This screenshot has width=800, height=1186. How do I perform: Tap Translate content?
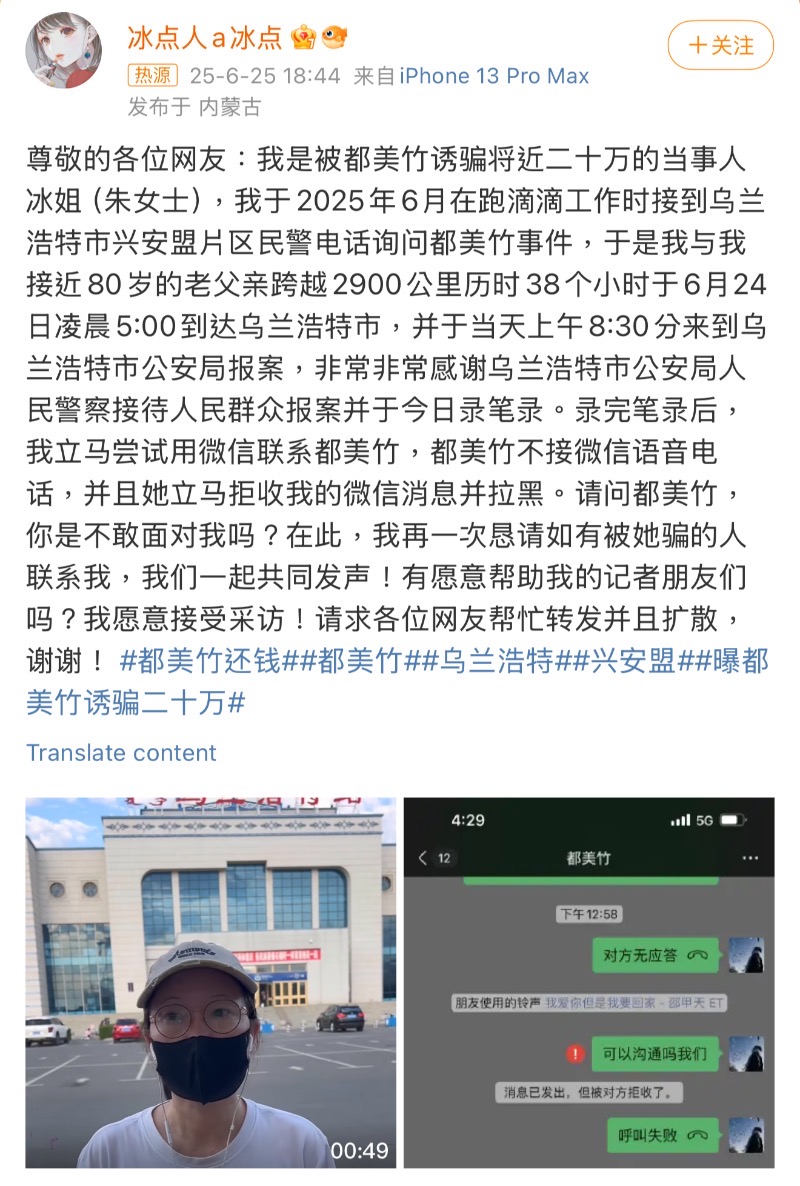pos(121,753)
